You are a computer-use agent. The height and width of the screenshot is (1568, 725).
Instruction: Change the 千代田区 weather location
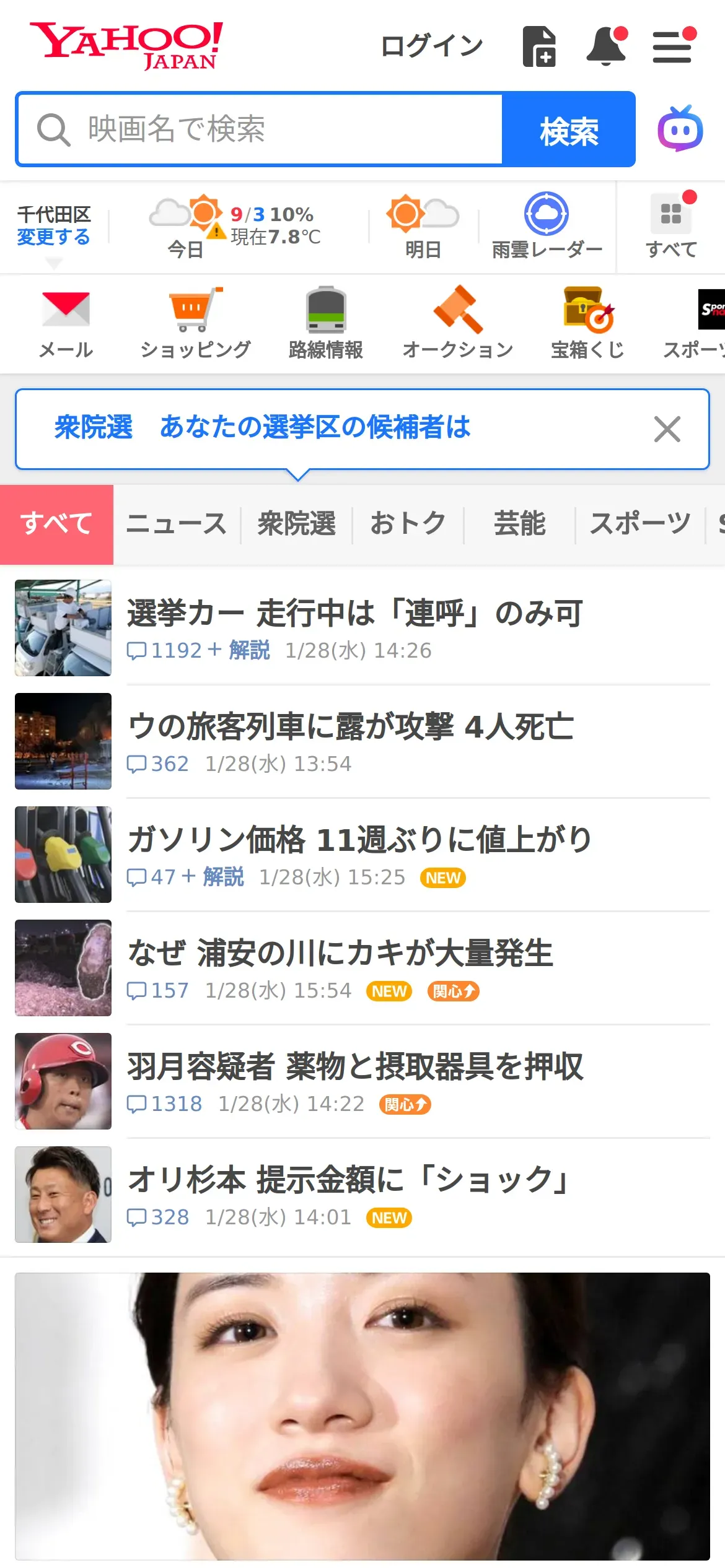coord(53,237)
